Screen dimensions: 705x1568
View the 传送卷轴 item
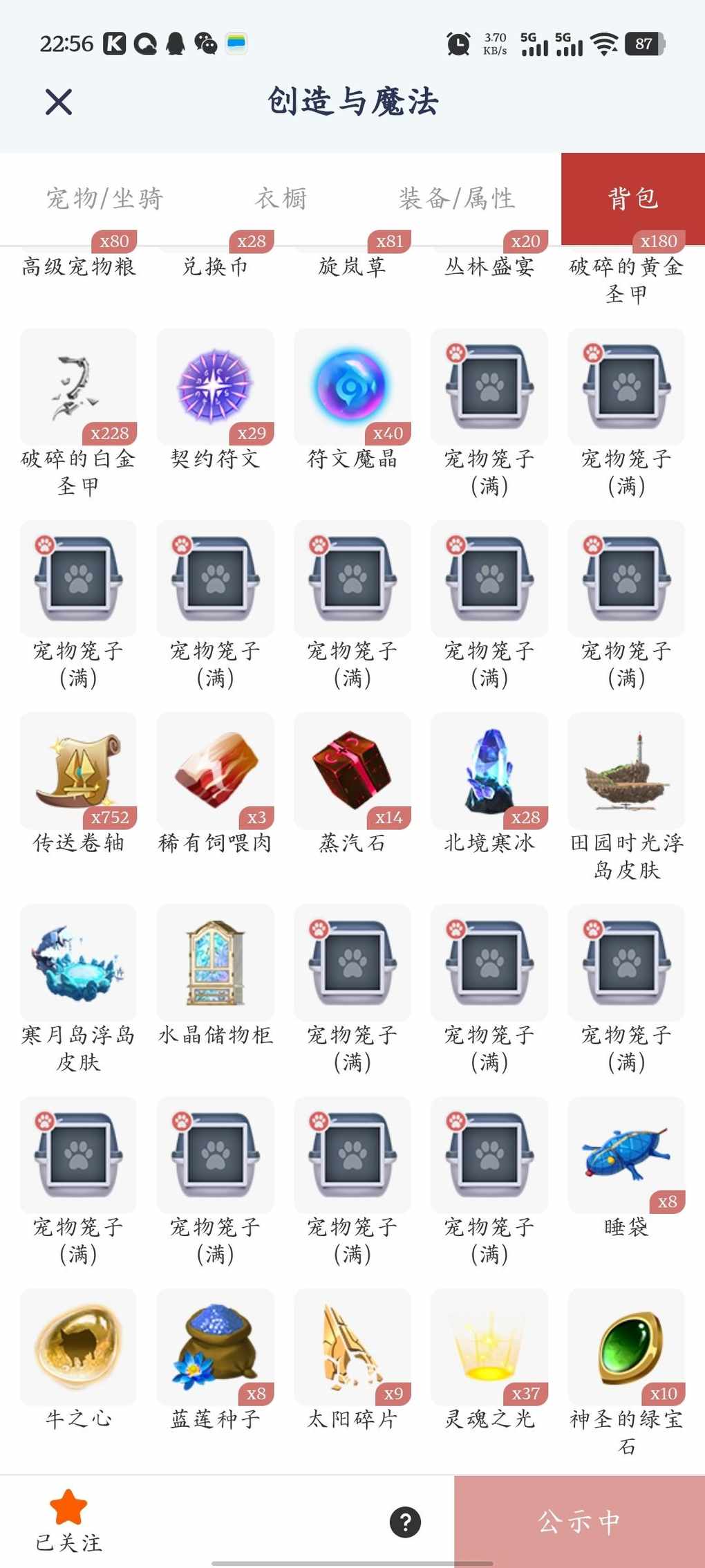78,771
